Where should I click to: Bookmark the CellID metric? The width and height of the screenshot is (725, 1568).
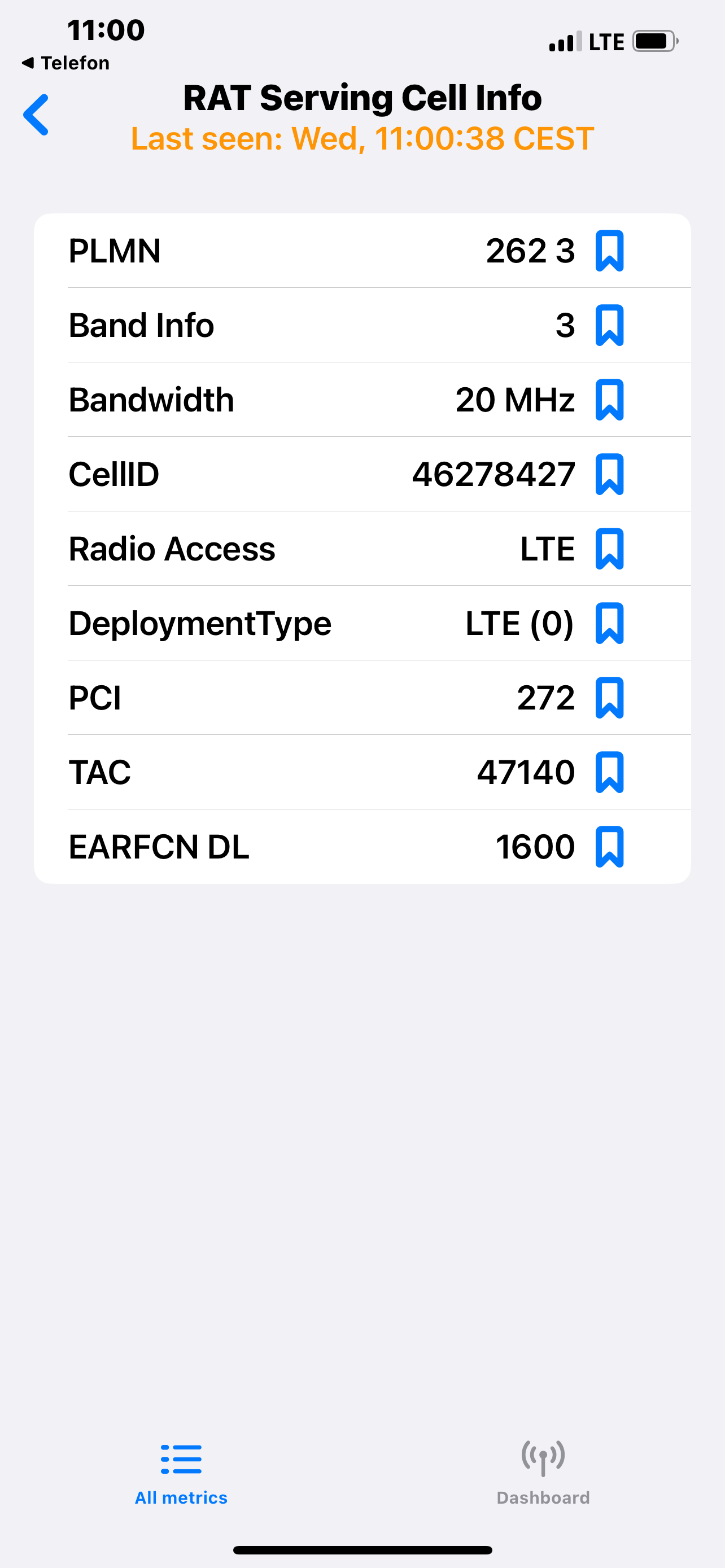[609, 474]
